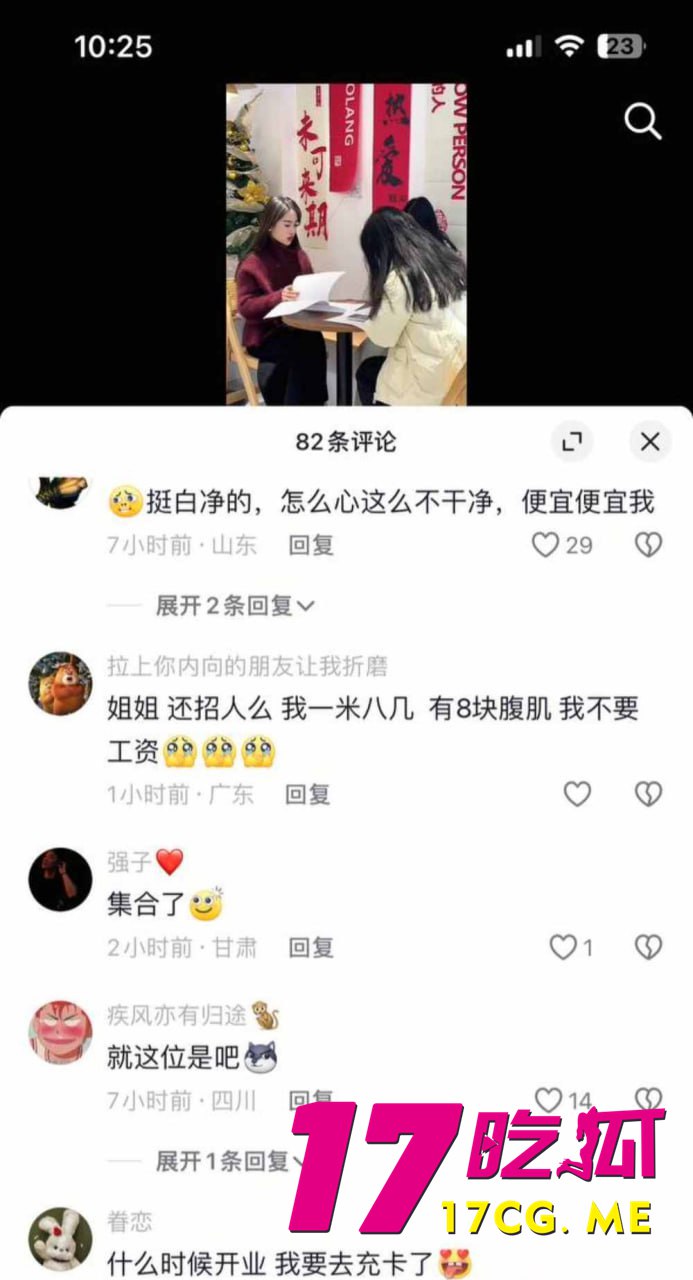Close the comments panel

click(650, 441)
